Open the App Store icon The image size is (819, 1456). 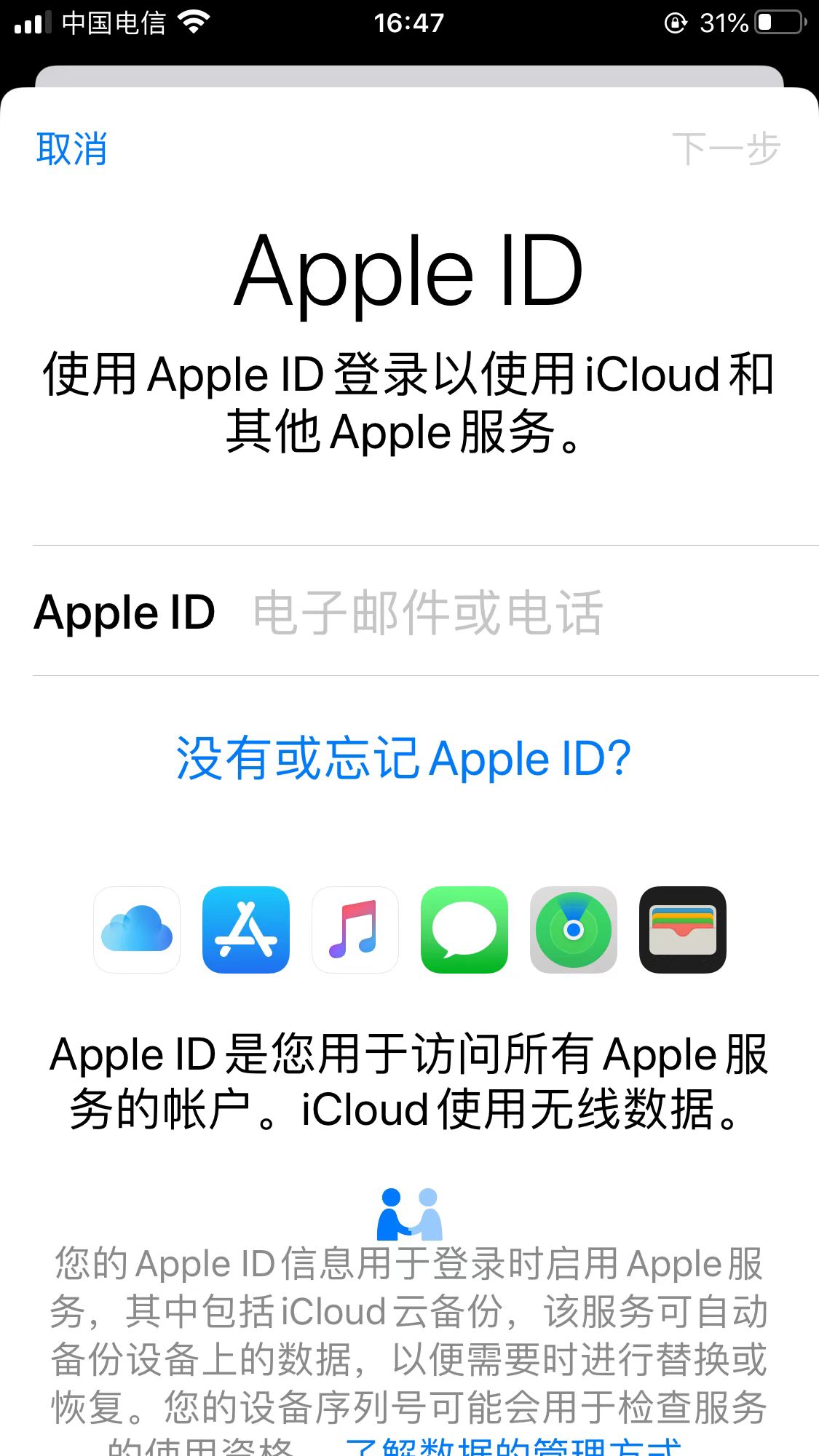(245, 930)
